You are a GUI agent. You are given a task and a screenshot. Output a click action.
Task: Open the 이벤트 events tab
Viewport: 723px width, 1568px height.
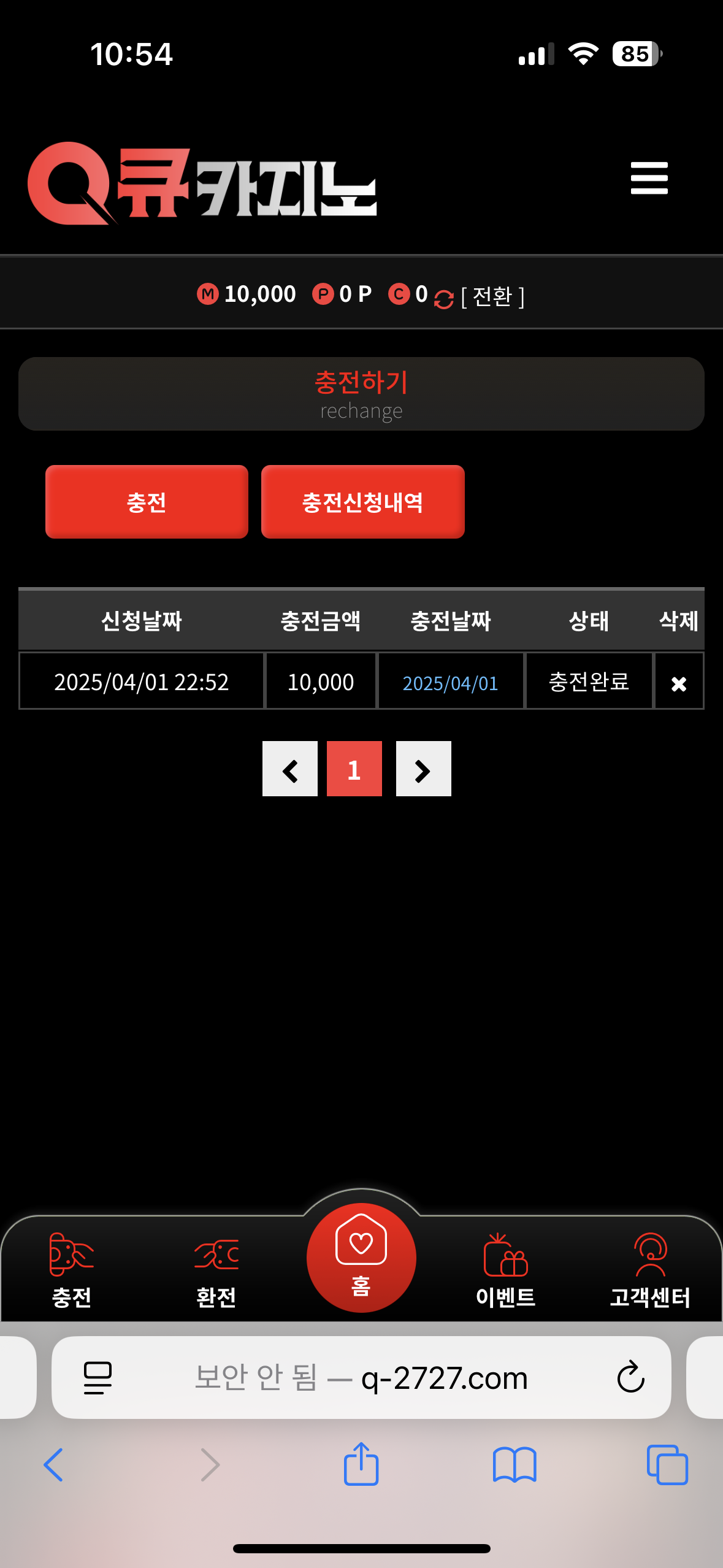[x=505, y=1271]
